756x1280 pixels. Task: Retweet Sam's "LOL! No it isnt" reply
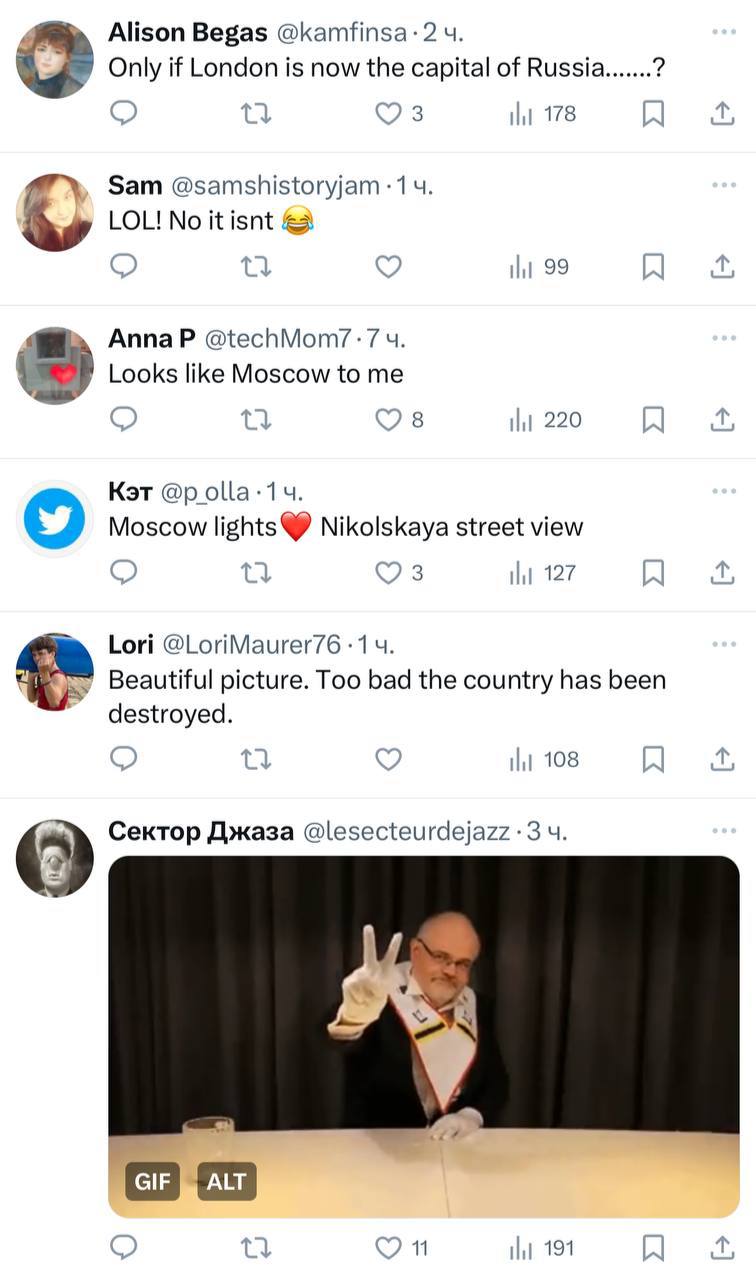257,267
